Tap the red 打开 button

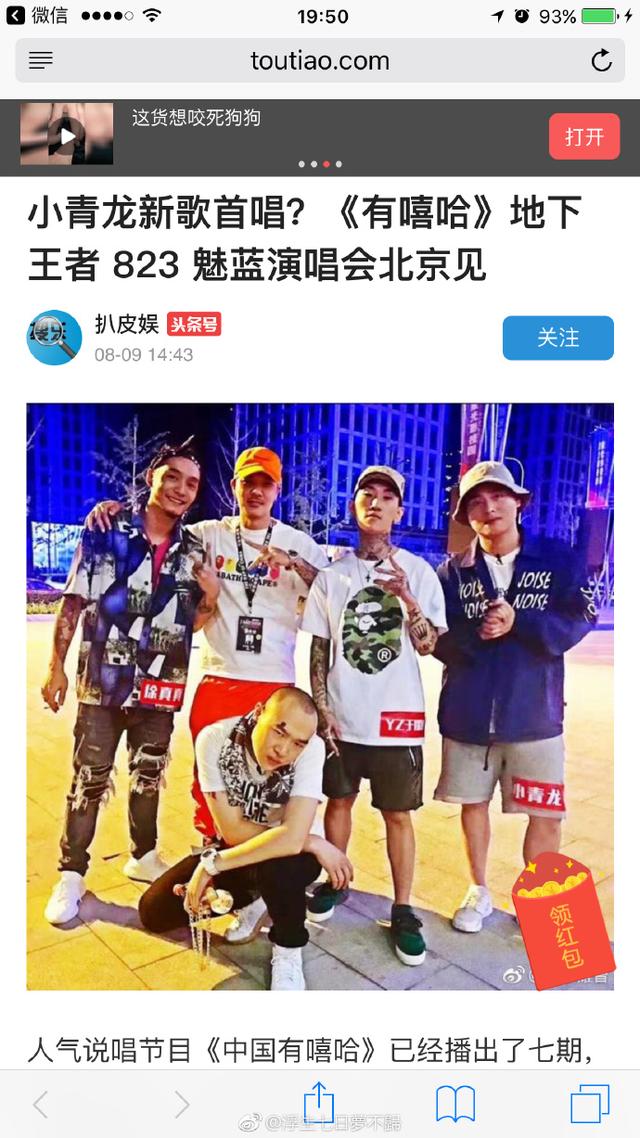coord(584,137)
